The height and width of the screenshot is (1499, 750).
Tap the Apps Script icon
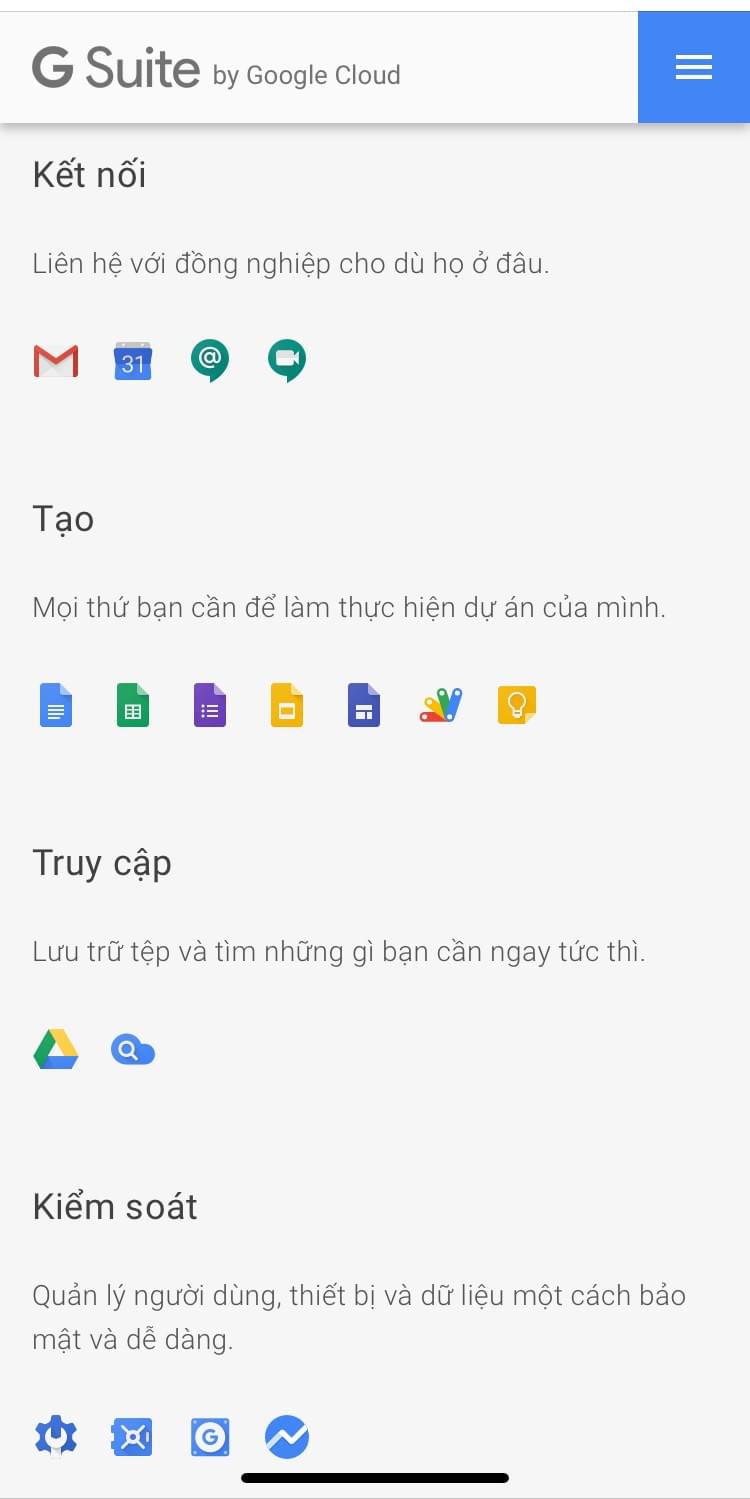[x=441, y=705]
